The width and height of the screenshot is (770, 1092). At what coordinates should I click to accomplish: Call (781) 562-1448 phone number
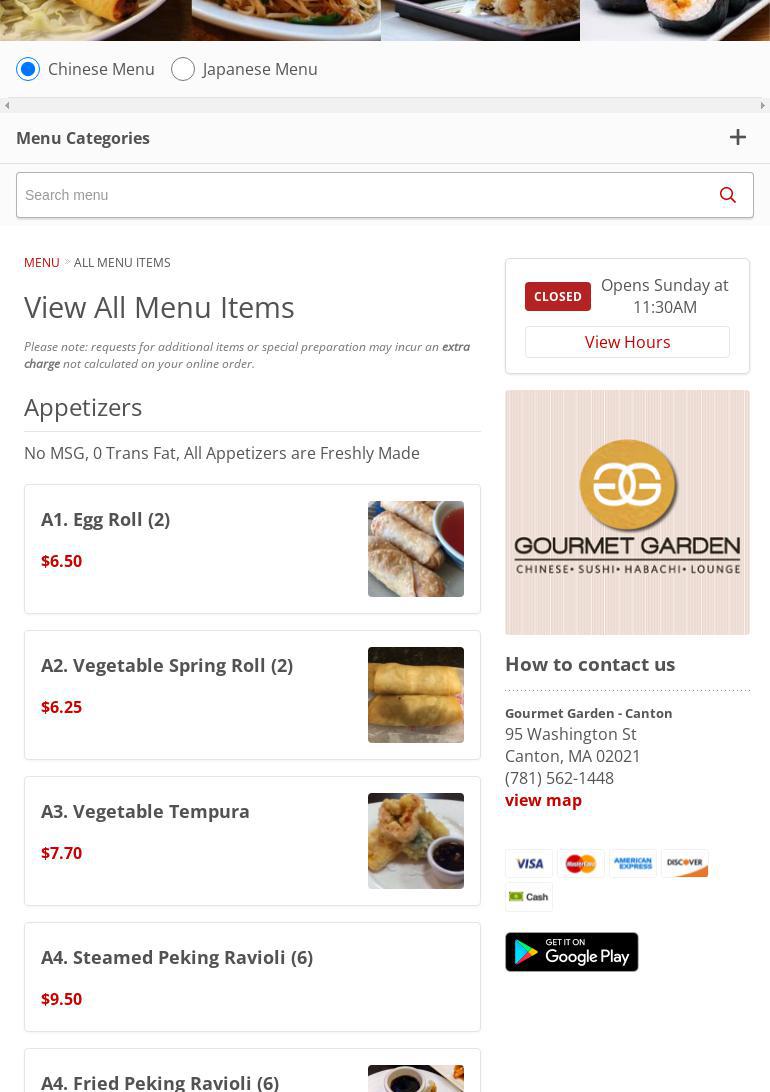559,778
